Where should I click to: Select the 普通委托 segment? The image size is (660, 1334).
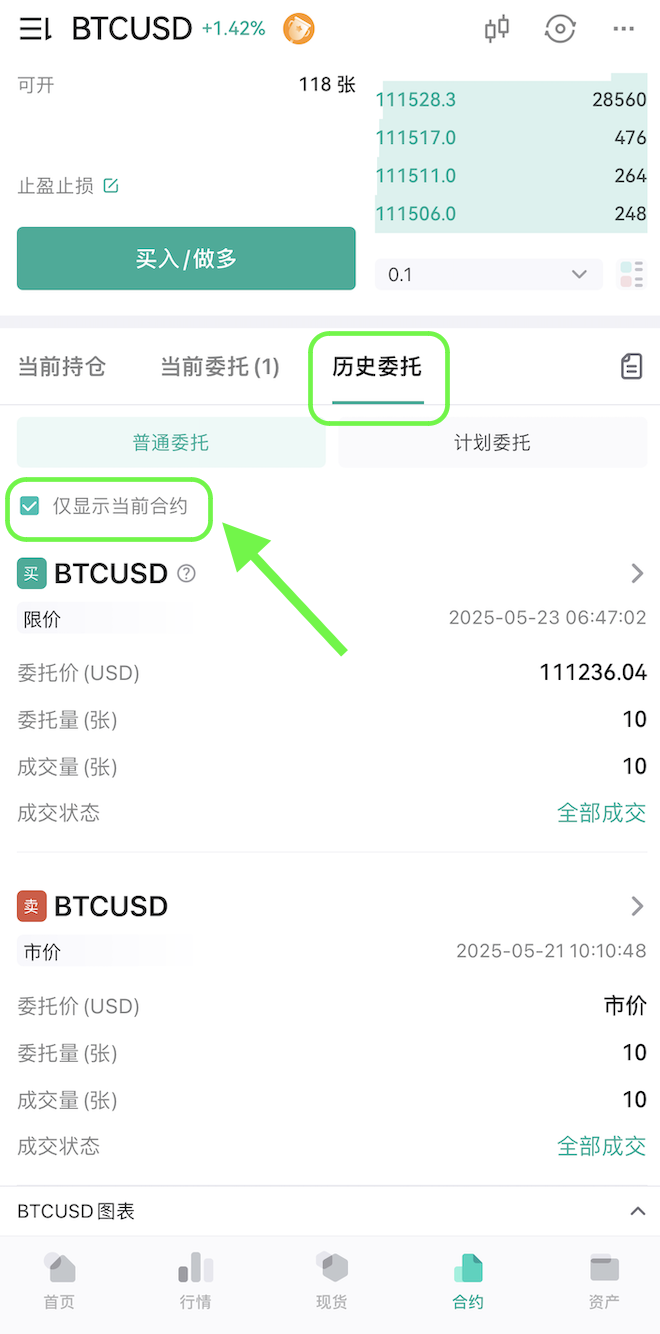171,443
